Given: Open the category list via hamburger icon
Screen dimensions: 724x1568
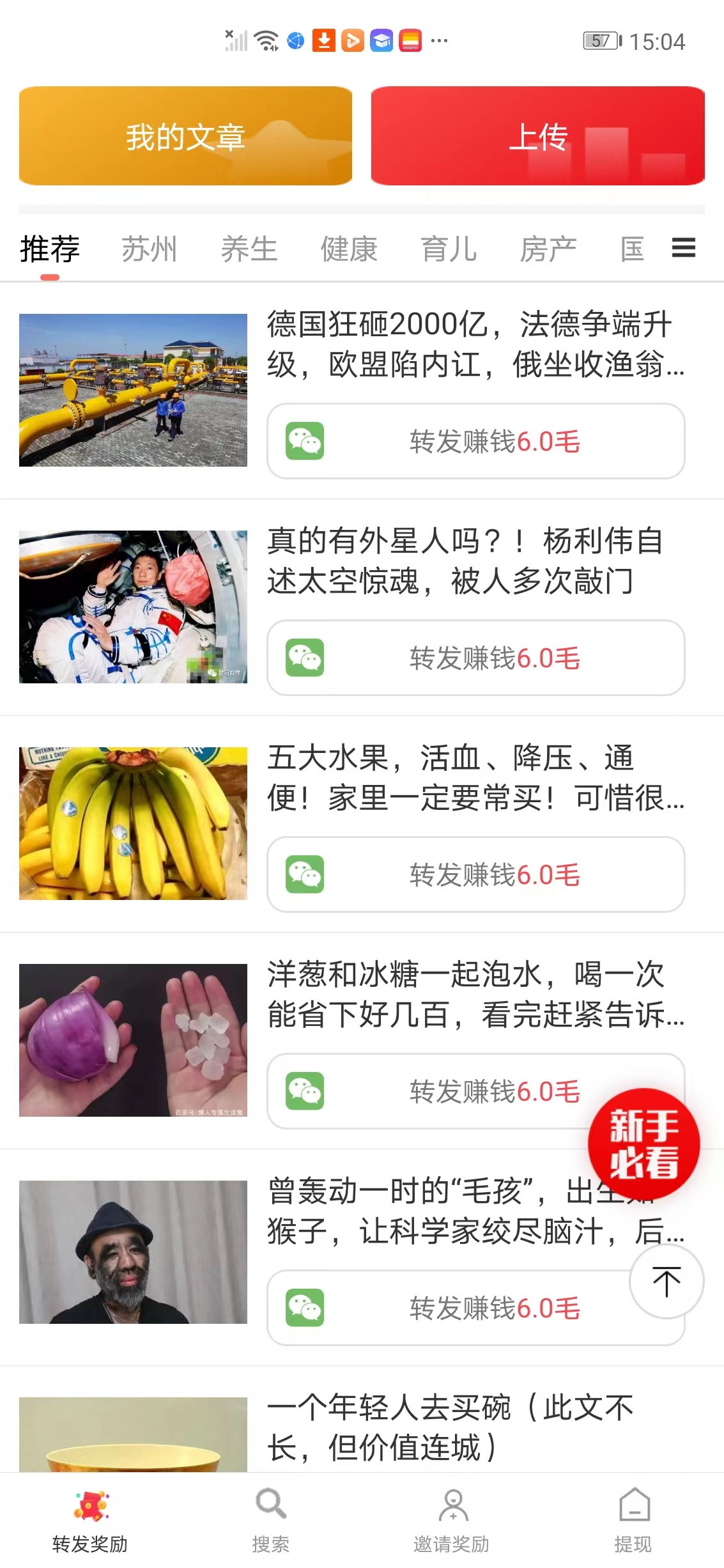Looking at the screenshot, I should coord(683,248).
